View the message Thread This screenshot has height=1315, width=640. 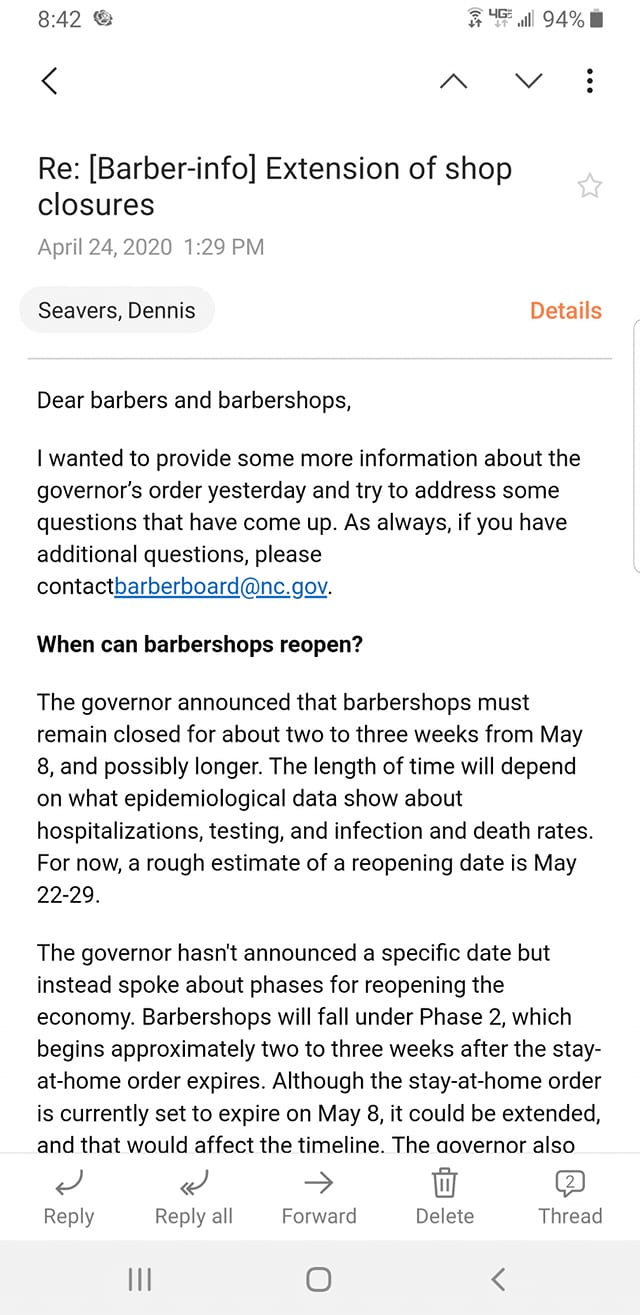[570, 1198]
